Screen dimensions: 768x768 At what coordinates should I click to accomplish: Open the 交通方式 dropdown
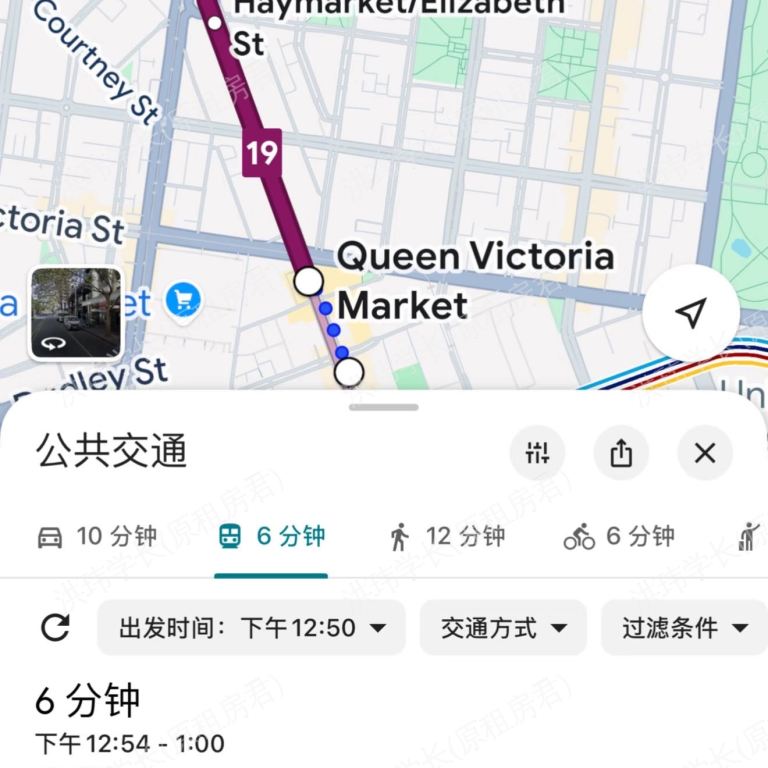[503, 628]
